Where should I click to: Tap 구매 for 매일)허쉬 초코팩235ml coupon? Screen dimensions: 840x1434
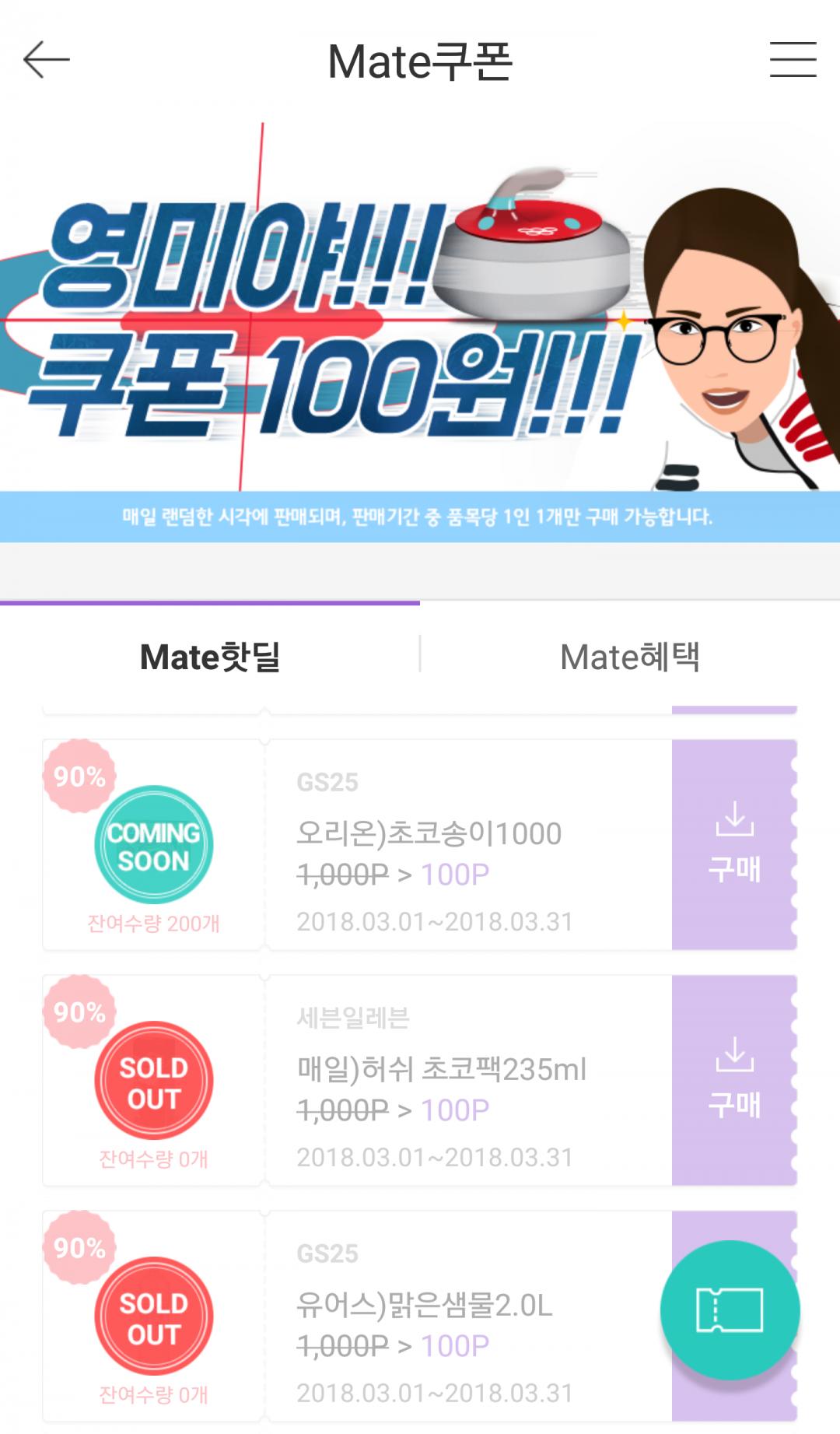(734, 1080)
